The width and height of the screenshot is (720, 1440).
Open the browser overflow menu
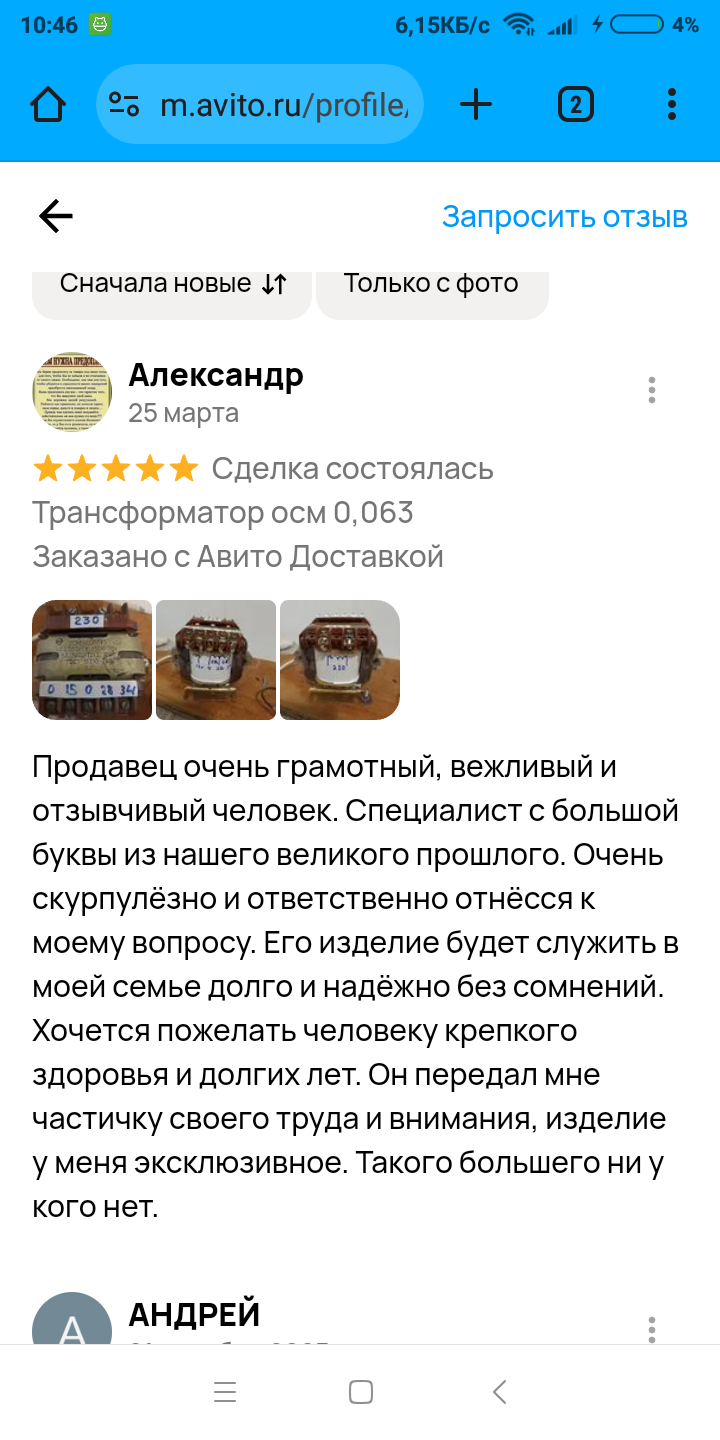point(671,104)
